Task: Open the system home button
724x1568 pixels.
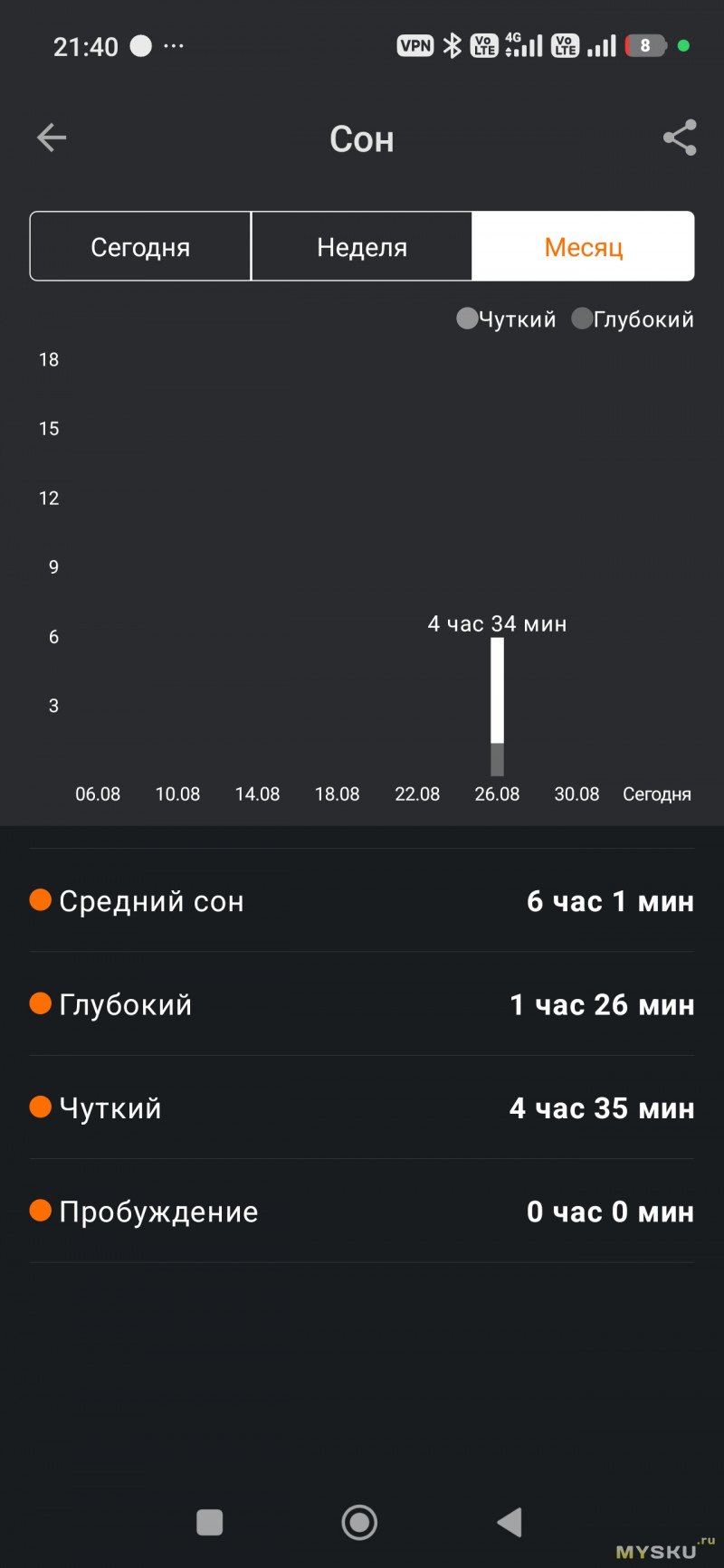Action: tap(359, 1522)
